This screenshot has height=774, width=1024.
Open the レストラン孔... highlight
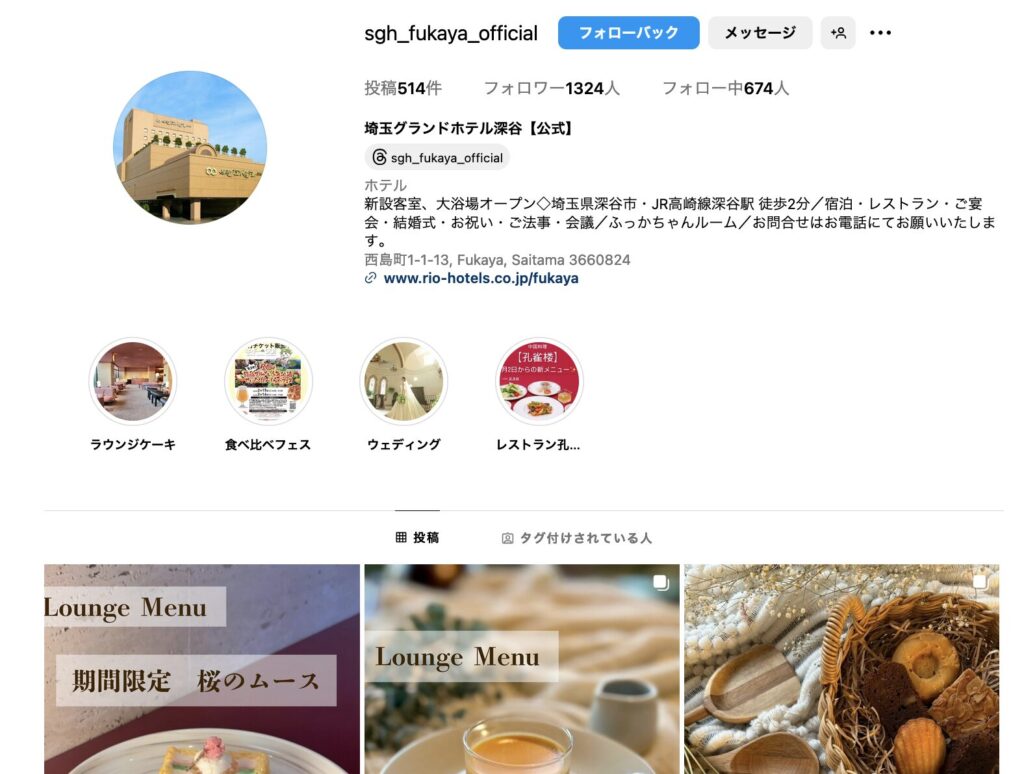pyautogui.click(x=539, y=382)
